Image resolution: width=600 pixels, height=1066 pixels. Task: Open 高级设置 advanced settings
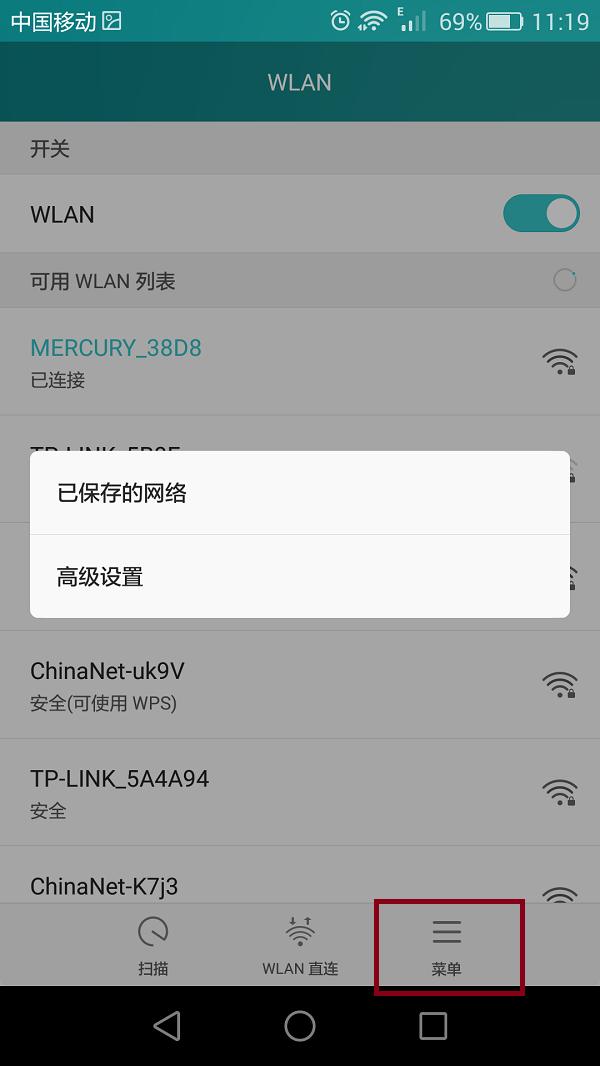pos(300,577)
